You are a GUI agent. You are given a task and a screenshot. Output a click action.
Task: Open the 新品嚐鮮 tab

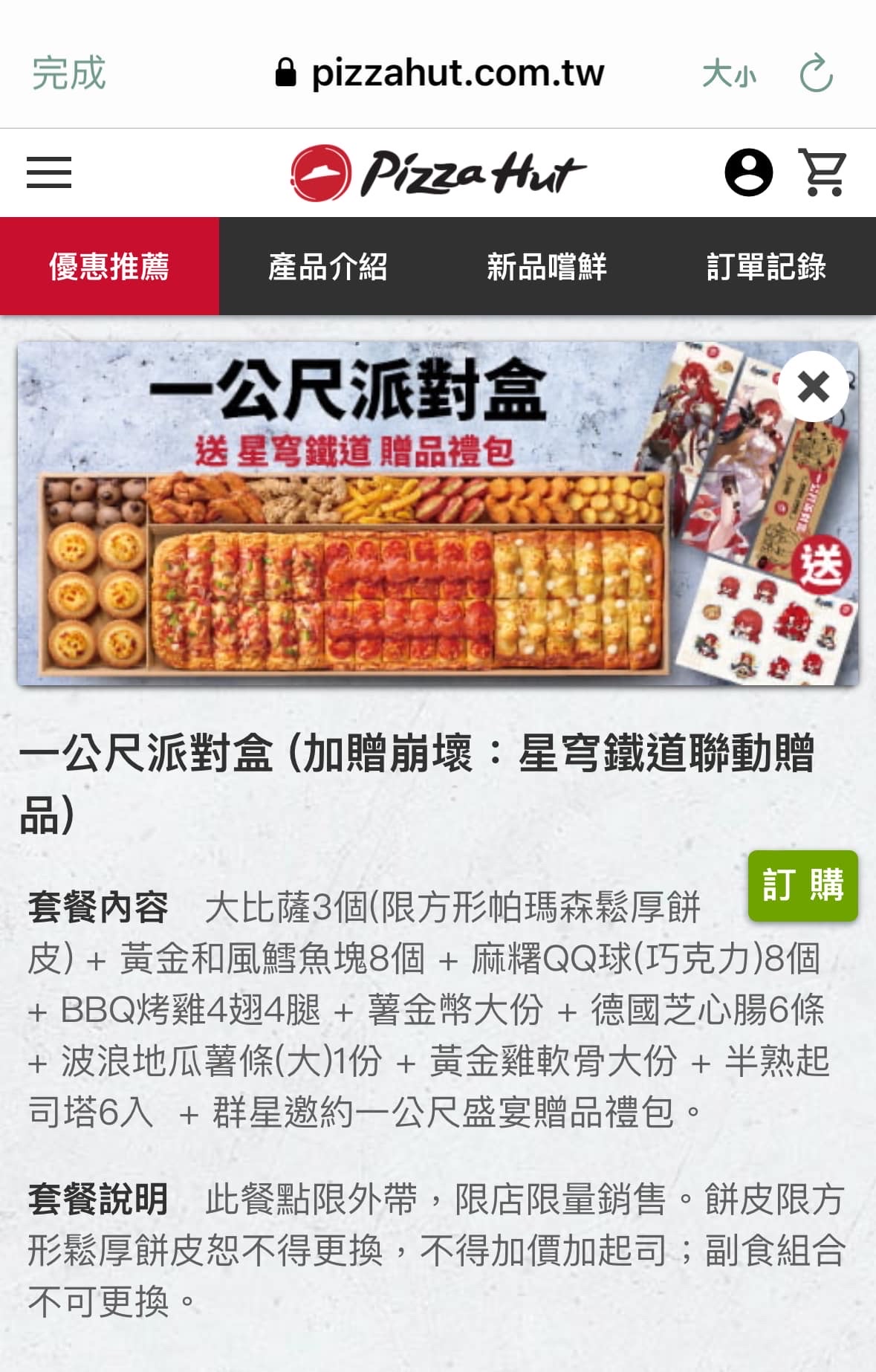click(547, 266)
